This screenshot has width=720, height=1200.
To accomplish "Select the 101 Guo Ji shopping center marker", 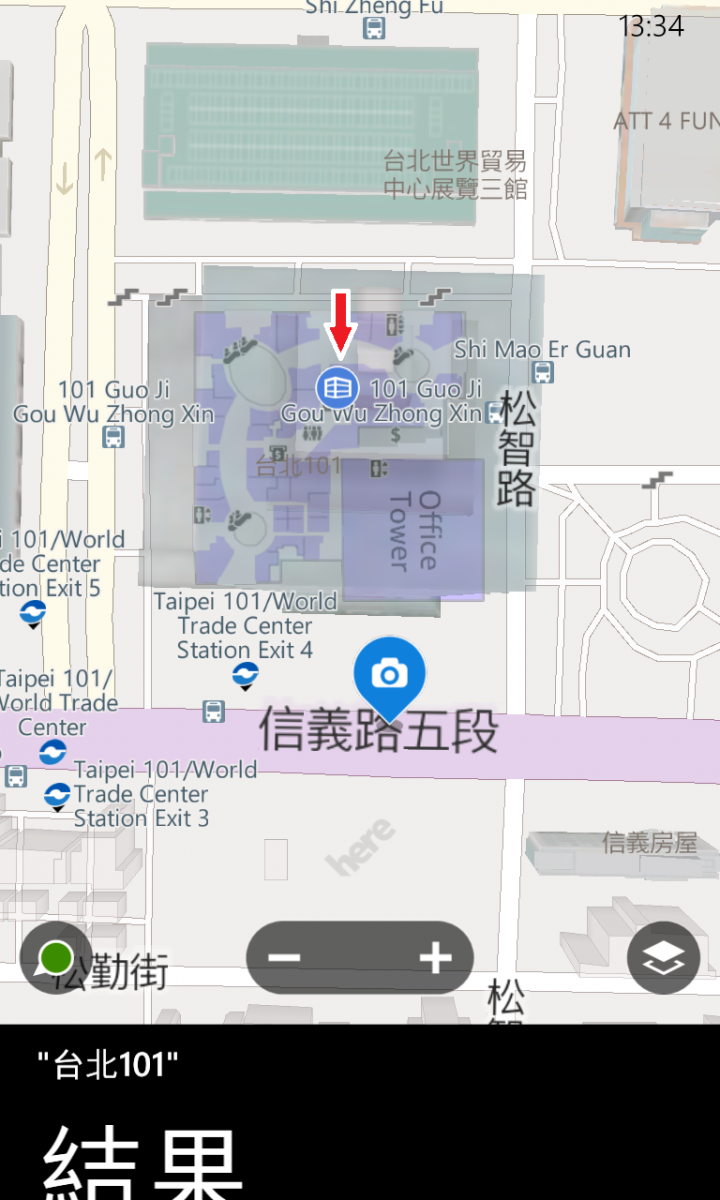I will pyautogui.click(x=336, y=386).
